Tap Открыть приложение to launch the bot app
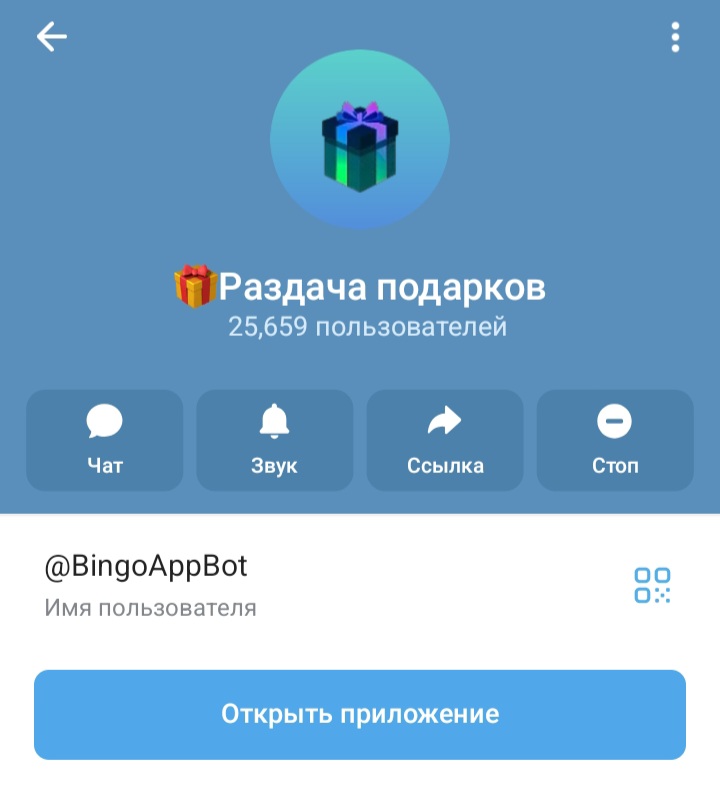This screenshot has width=720, height=789. 360,714
